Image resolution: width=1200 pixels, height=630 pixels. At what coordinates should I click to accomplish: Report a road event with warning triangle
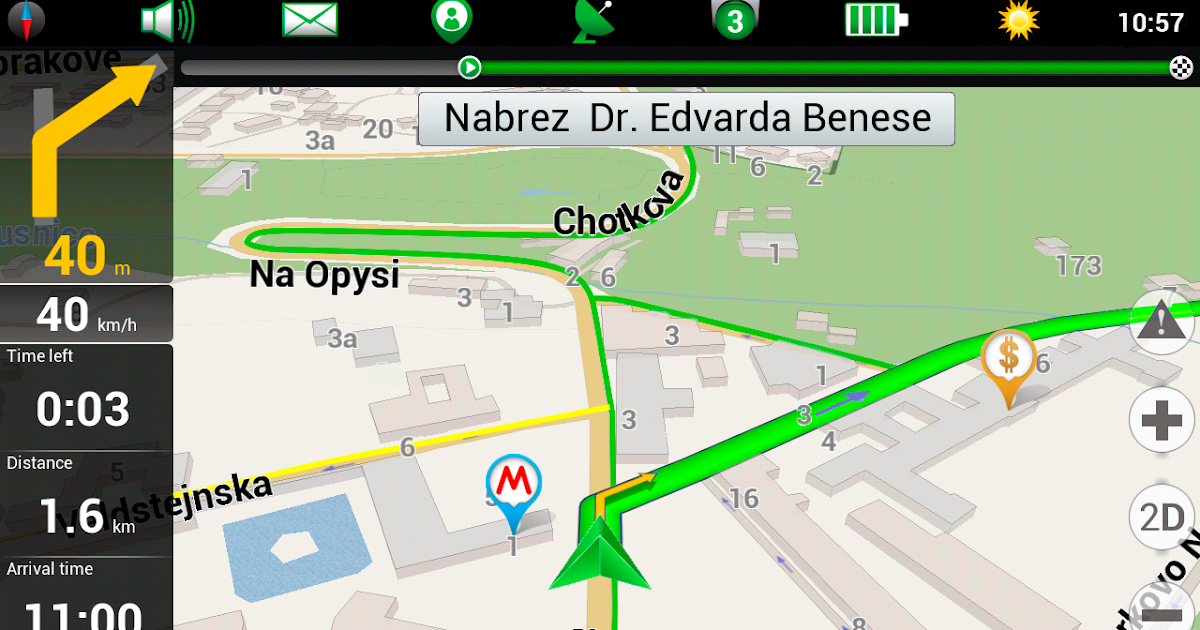point(1161,323)
